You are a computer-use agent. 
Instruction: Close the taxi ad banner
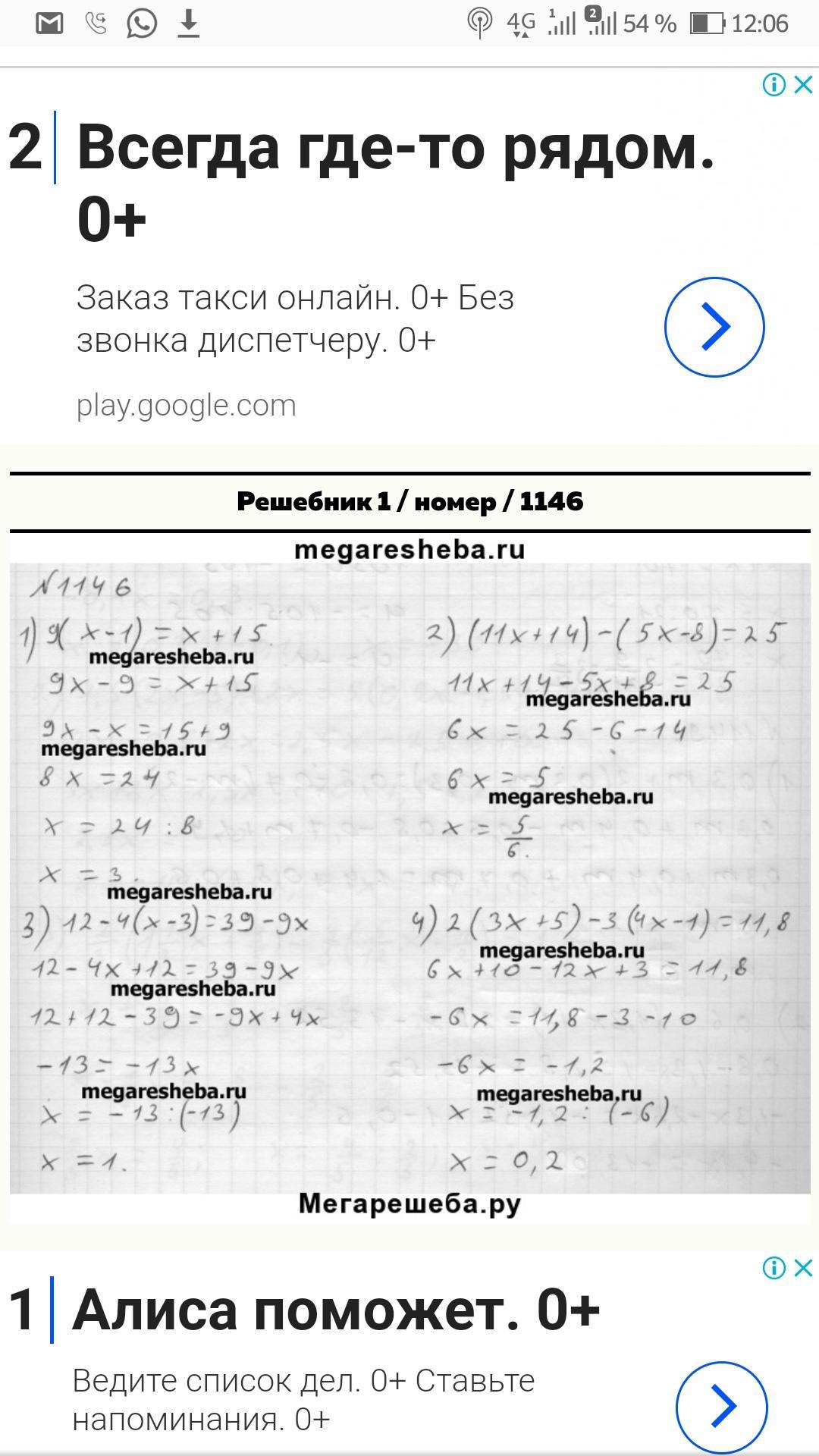[803, 84]
